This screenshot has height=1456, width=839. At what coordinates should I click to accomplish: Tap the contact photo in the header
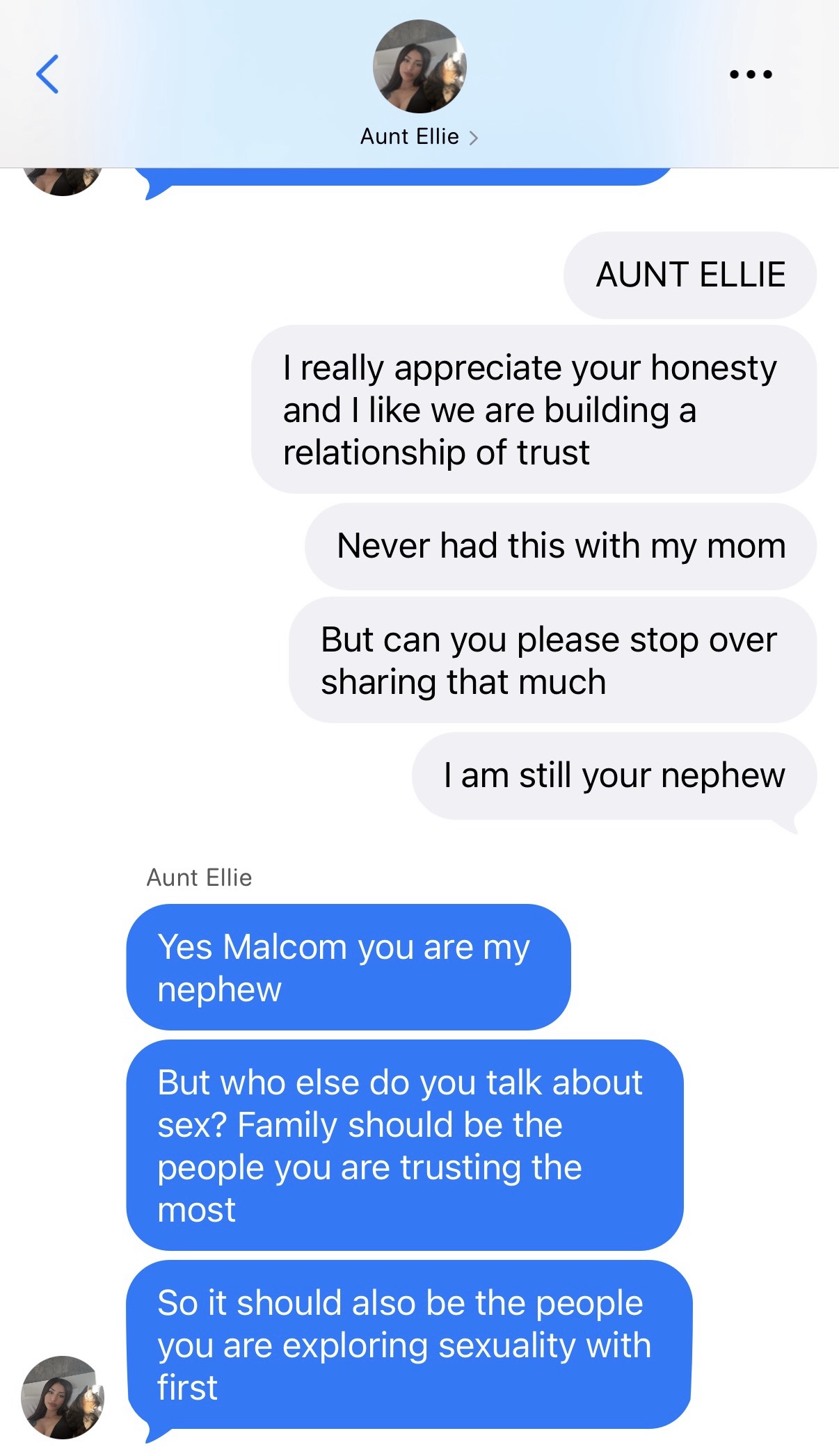(419, 66)
